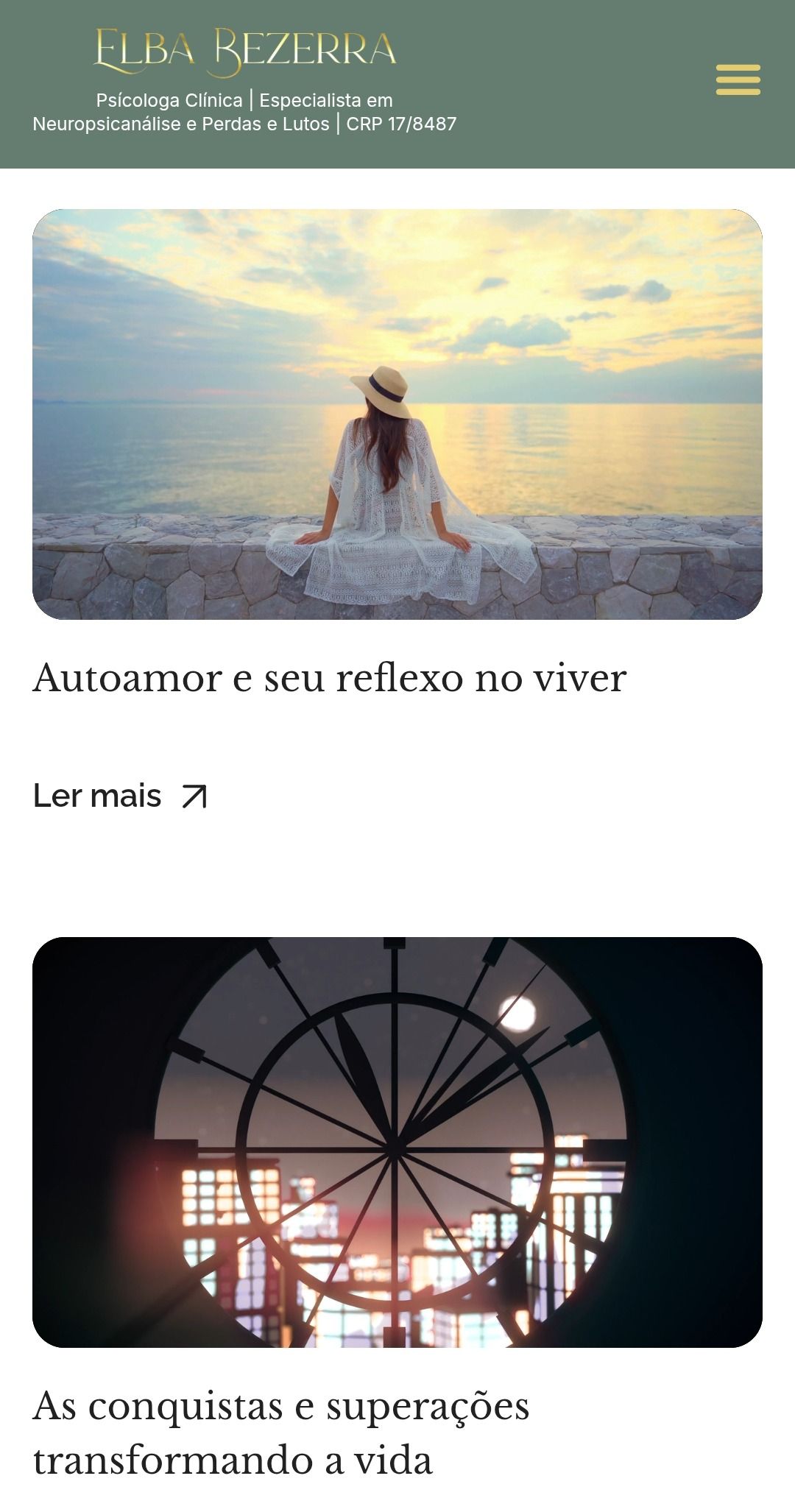Open the Elba Bezerra homepage logo

pos(245,53)
